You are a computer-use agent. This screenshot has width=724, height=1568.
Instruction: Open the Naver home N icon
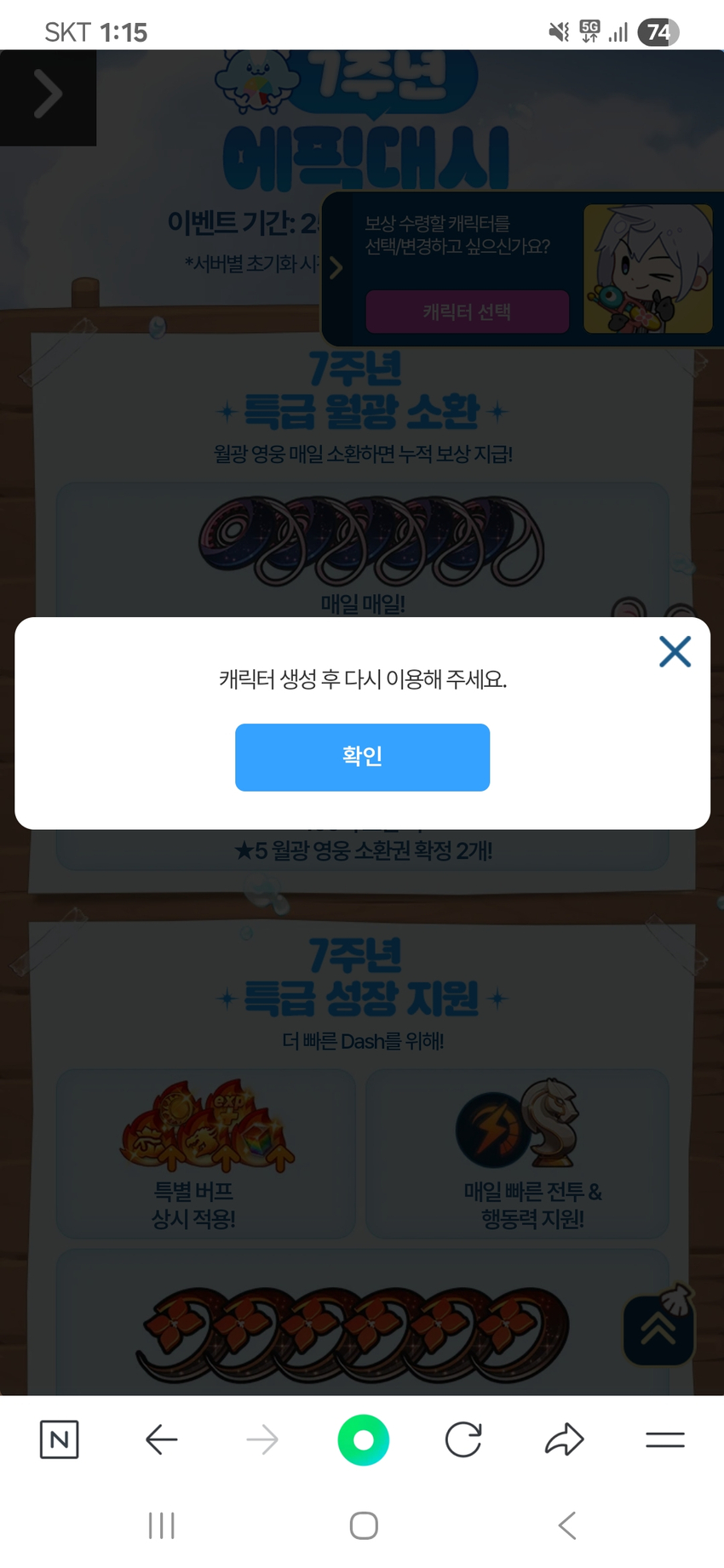pyautogui.click(x=59, y=1439)
